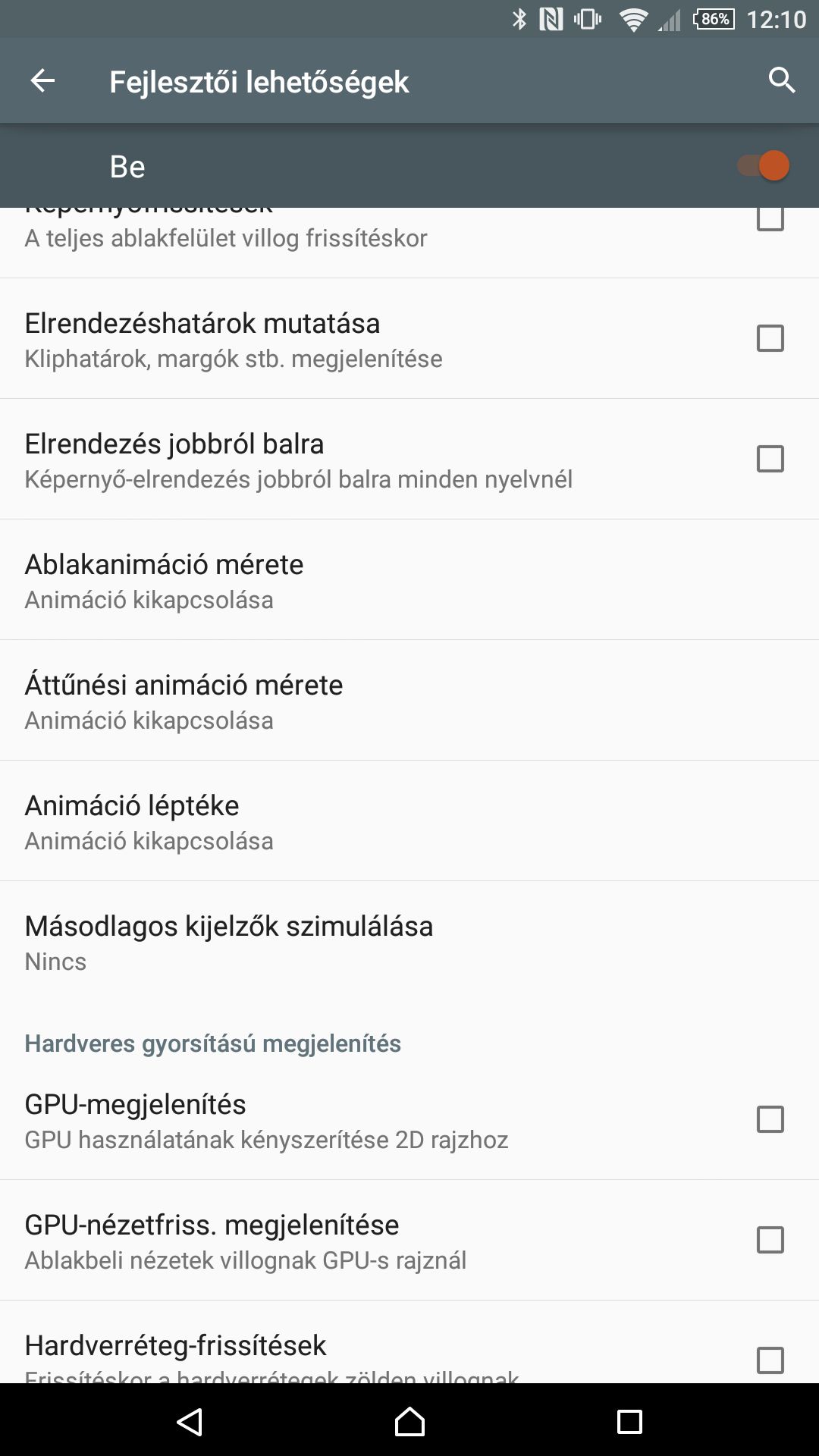The image size is (819, 1456).
Task: Enable Elrendezéshatárok mutatása checkbox
Action: pos(770,338)
